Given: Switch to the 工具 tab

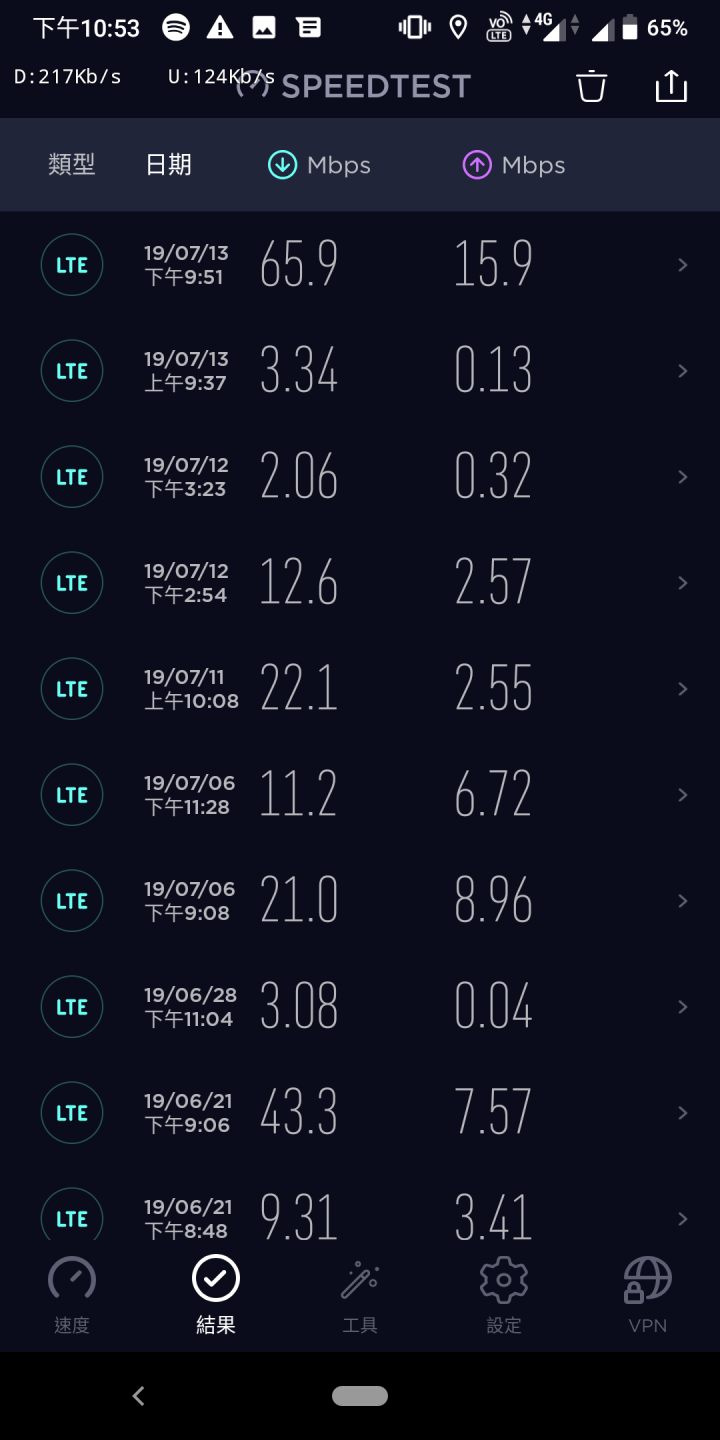Looking at the screenshot, I should point(360,1295).
